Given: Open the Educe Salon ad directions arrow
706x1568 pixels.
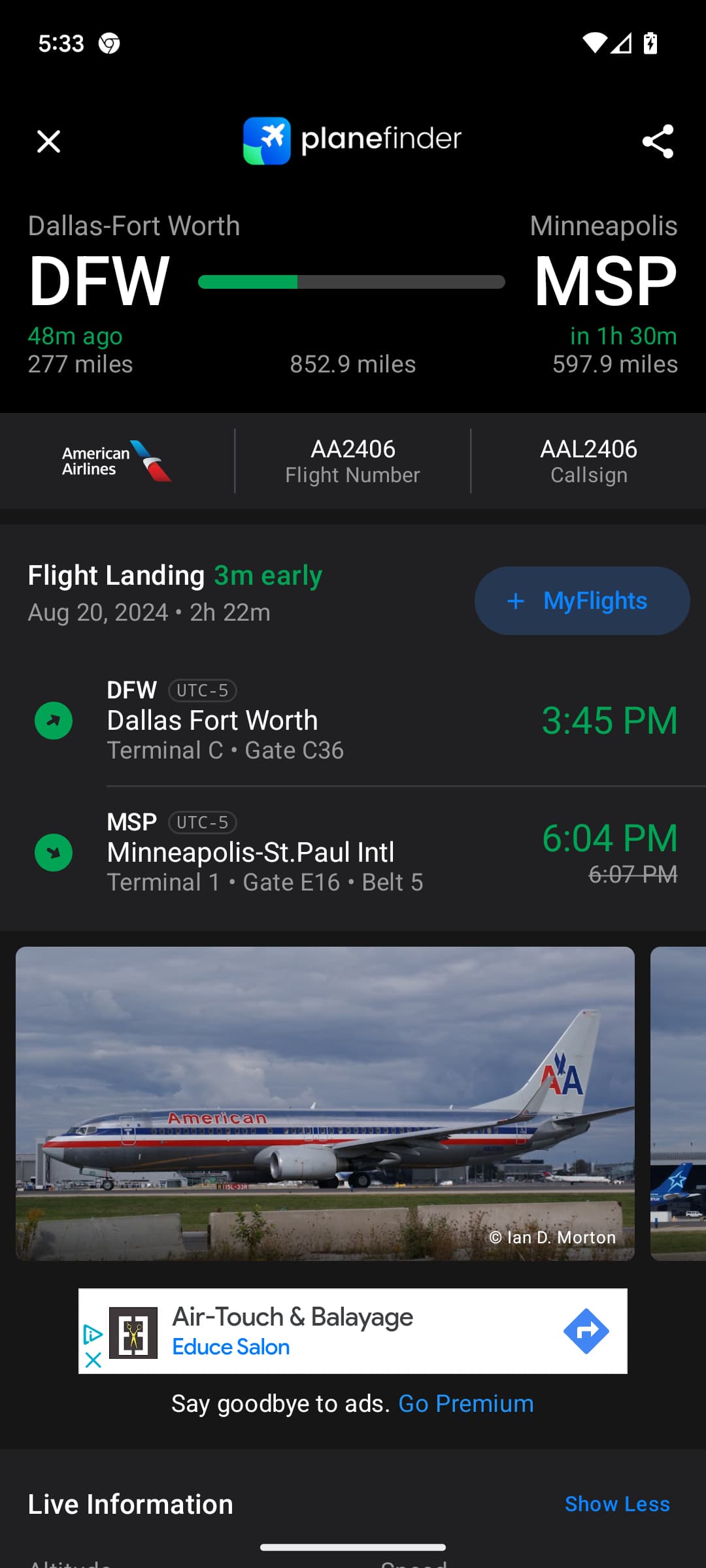Looking at the screenshot, I should tap(586, 1331).
